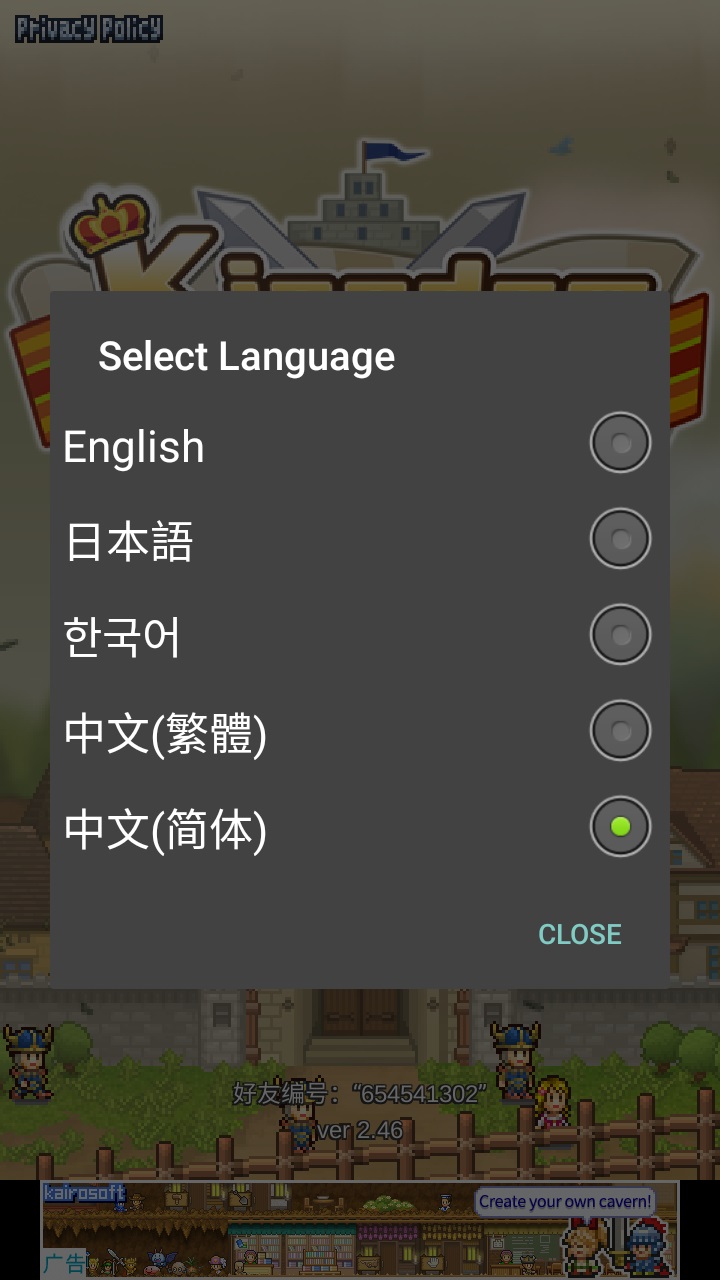The height and width of the screenshot is (1280, 720).
Task: Dismiss the dialog with CLOSE
Action: [580, 934]
